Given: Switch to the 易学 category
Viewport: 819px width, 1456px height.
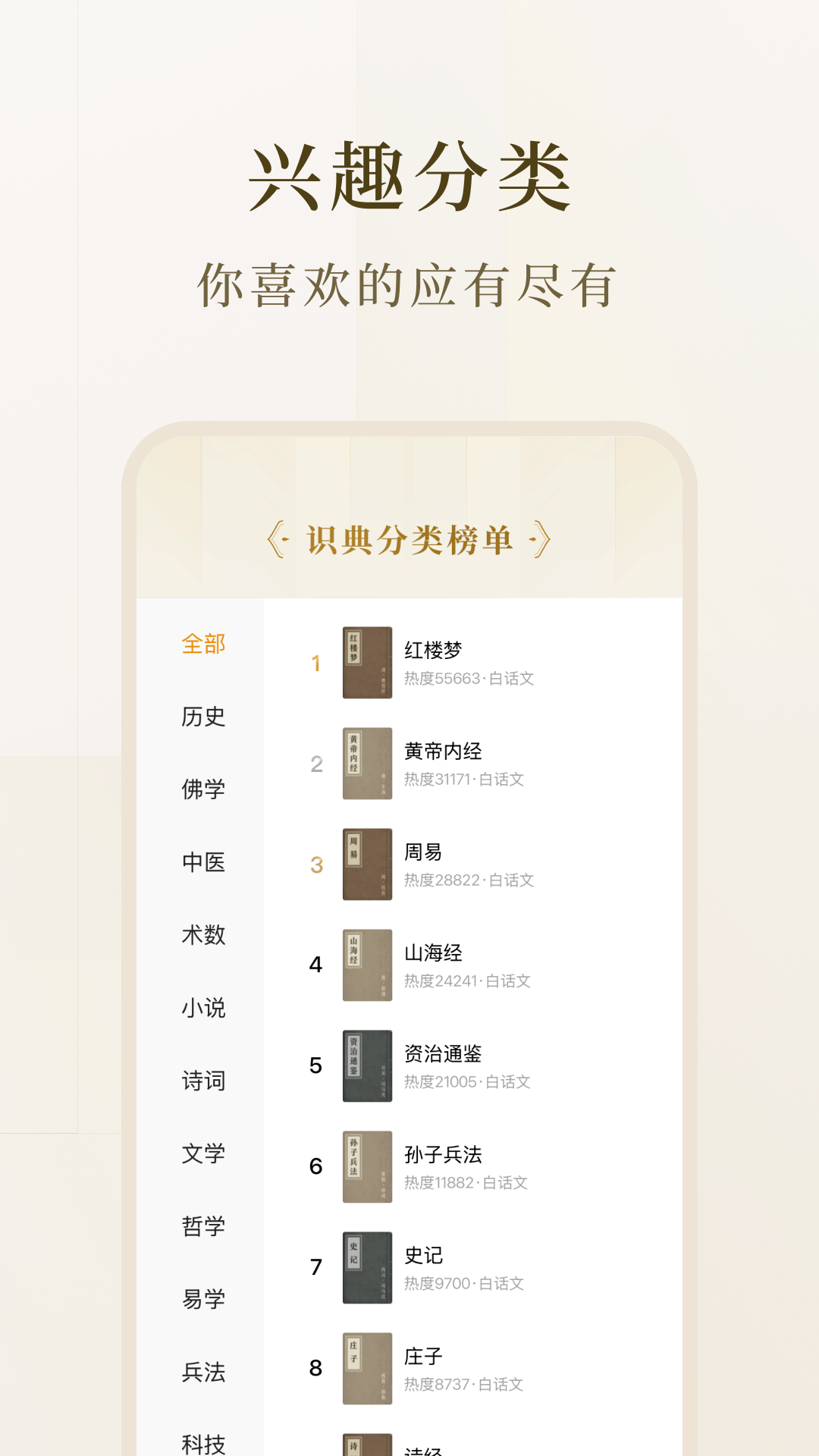Looking at the screenshot, I should tap(202, 1296).
